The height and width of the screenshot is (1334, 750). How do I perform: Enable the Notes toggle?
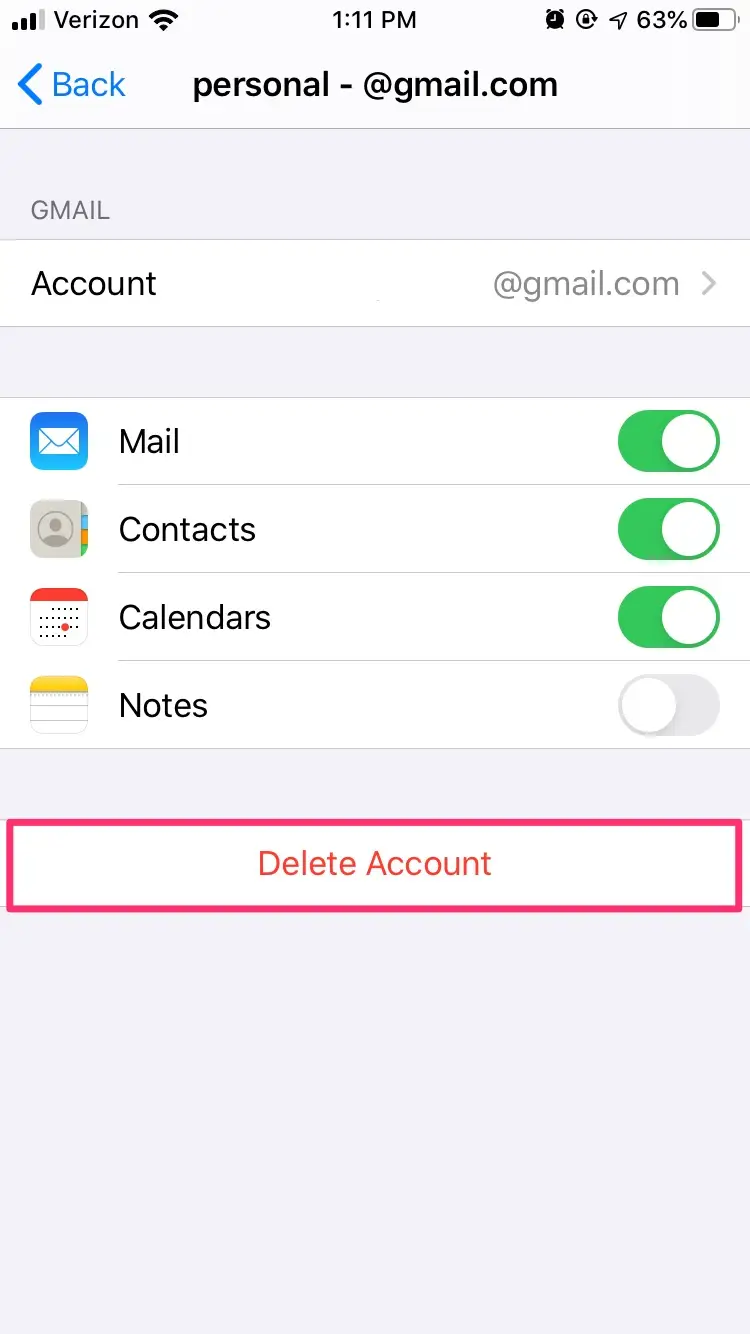[668, 705]
